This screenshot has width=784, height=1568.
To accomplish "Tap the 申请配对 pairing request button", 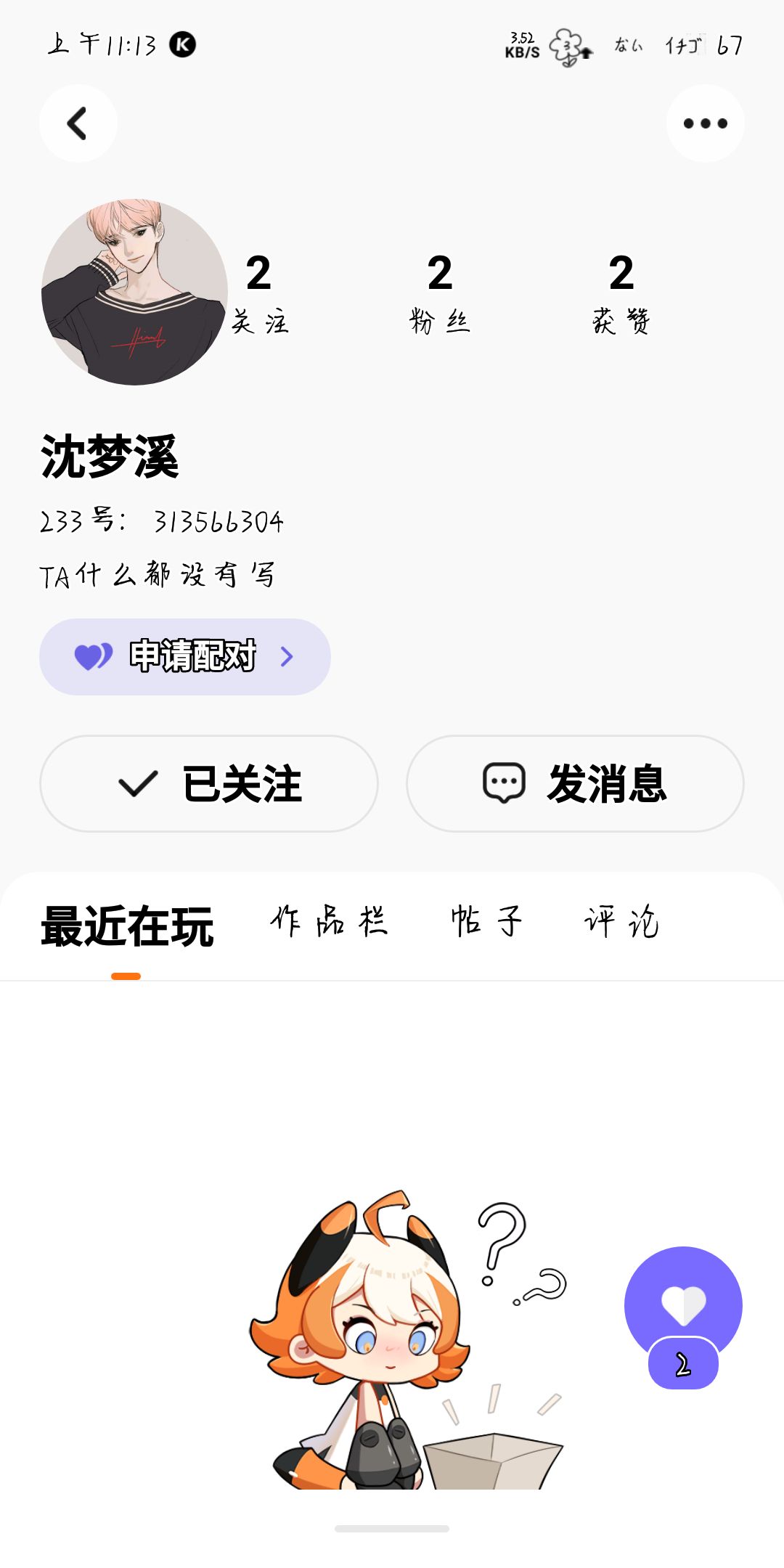I will [185, 657].
